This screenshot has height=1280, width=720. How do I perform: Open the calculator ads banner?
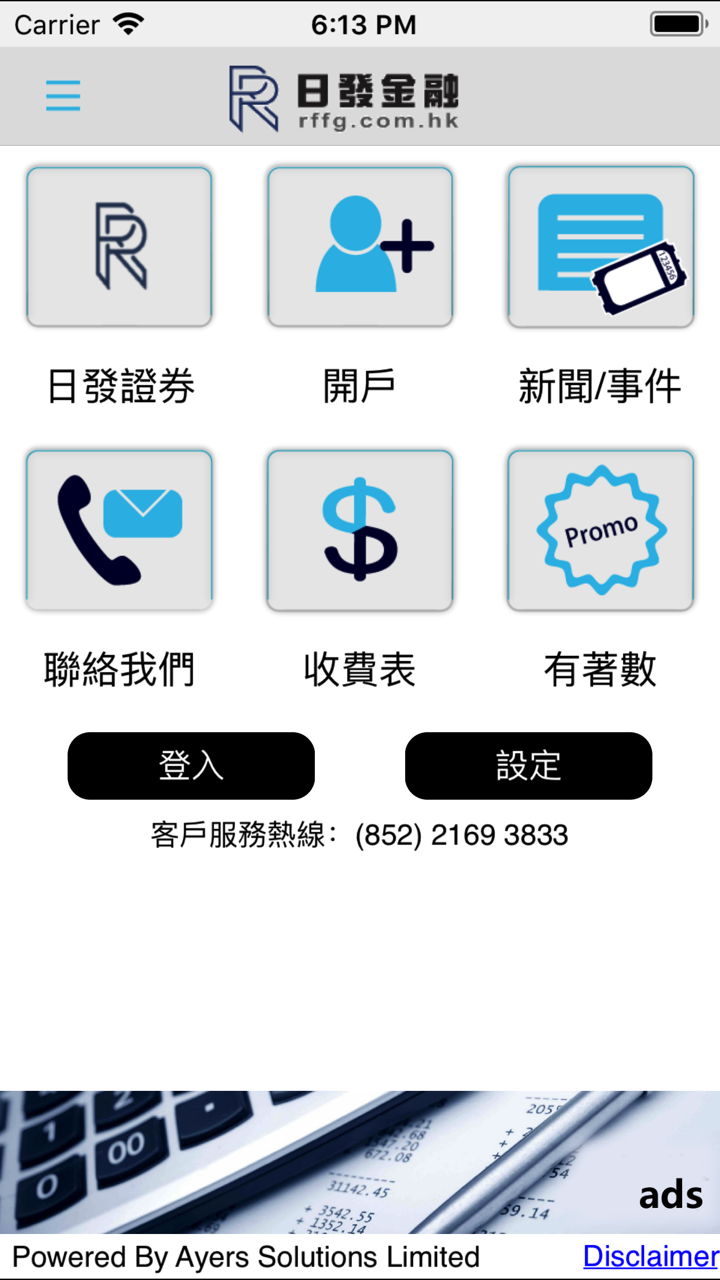point(360,1162)
